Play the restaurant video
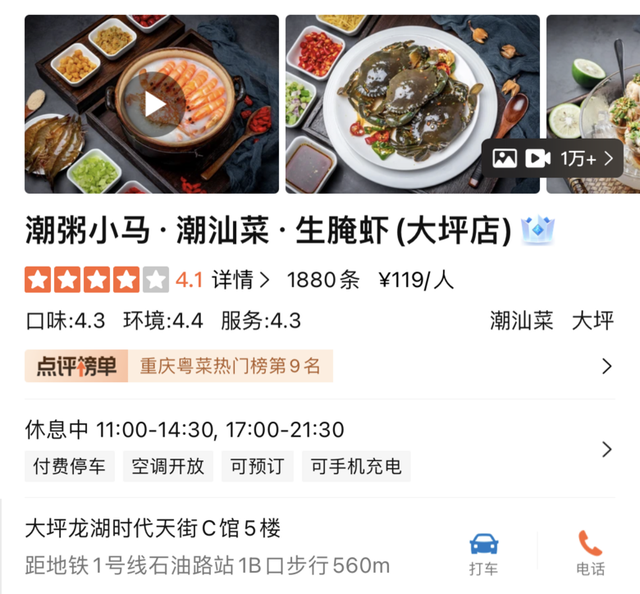The image size is (640, 594). coord(153,103)
